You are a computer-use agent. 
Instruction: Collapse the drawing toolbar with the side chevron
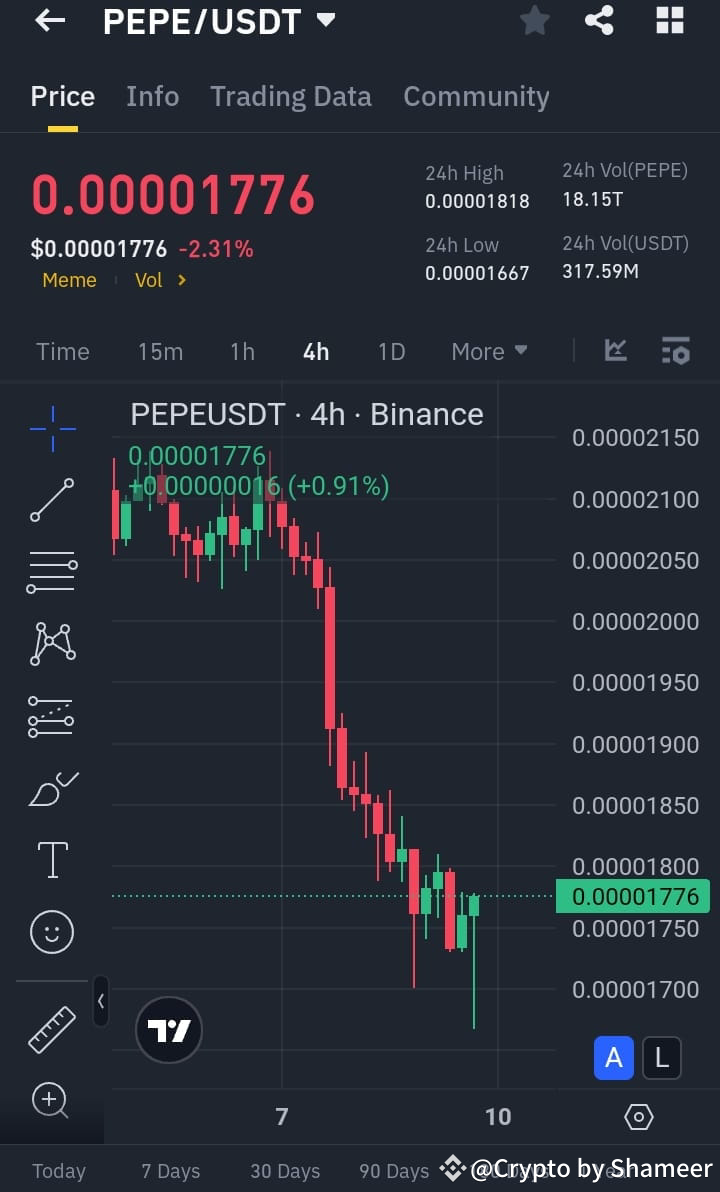click(100, 1001)
